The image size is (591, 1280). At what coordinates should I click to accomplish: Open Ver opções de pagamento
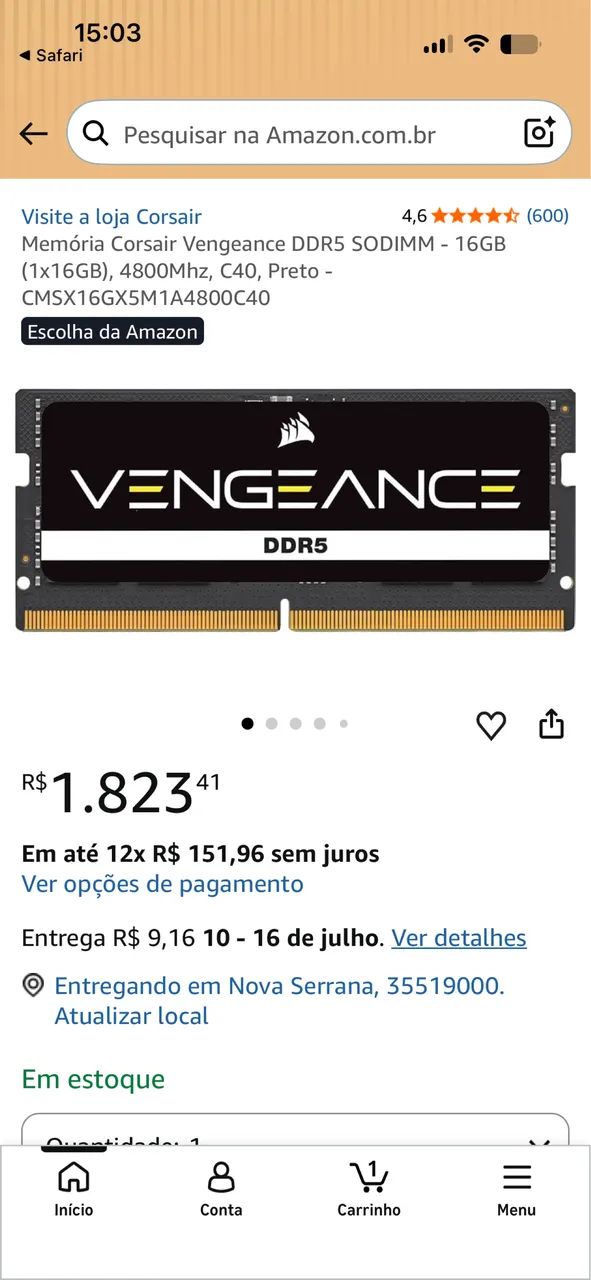click(x=163, y=884)
